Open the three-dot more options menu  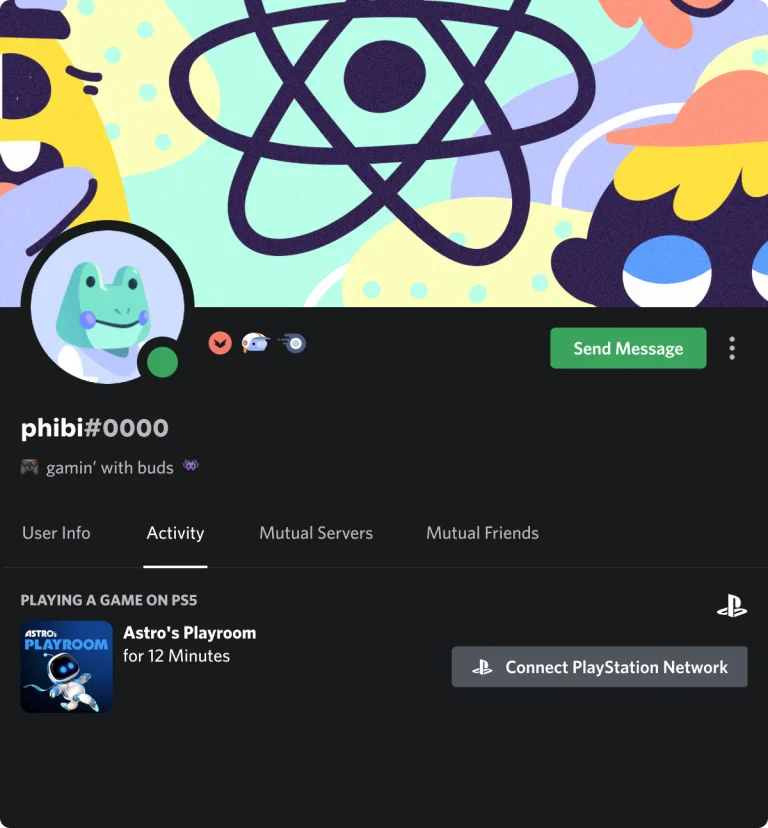(732, 348)
